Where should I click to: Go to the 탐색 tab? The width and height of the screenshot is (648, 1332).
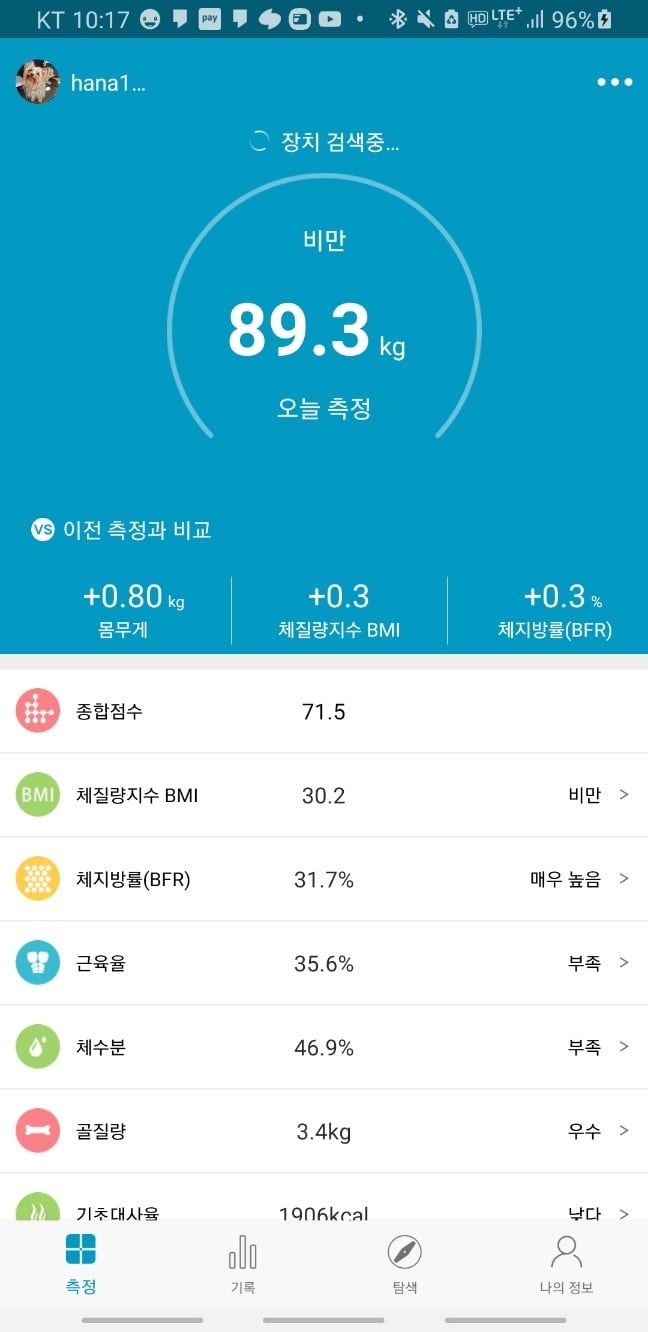pyautogui.click(x=405, y=1264)
